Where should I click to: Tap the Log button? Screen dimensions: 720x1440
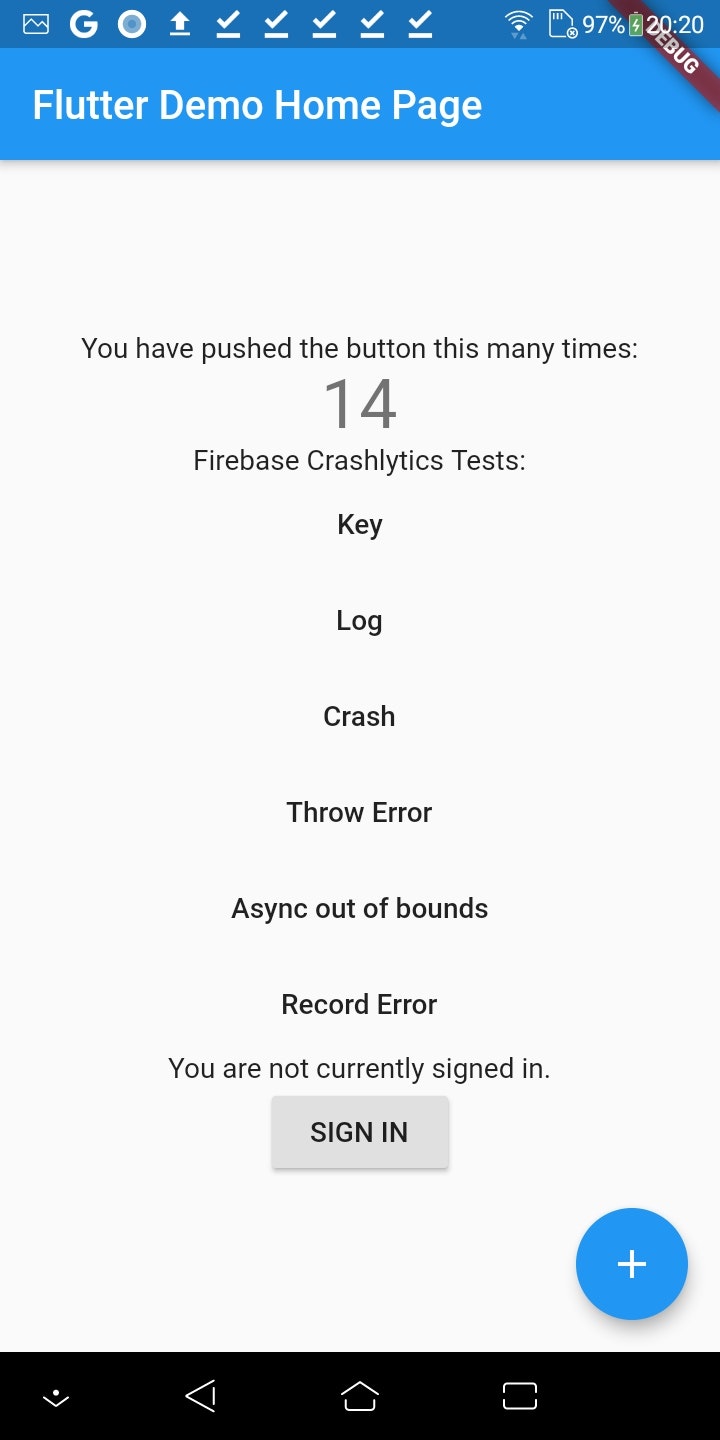[359, 620]
